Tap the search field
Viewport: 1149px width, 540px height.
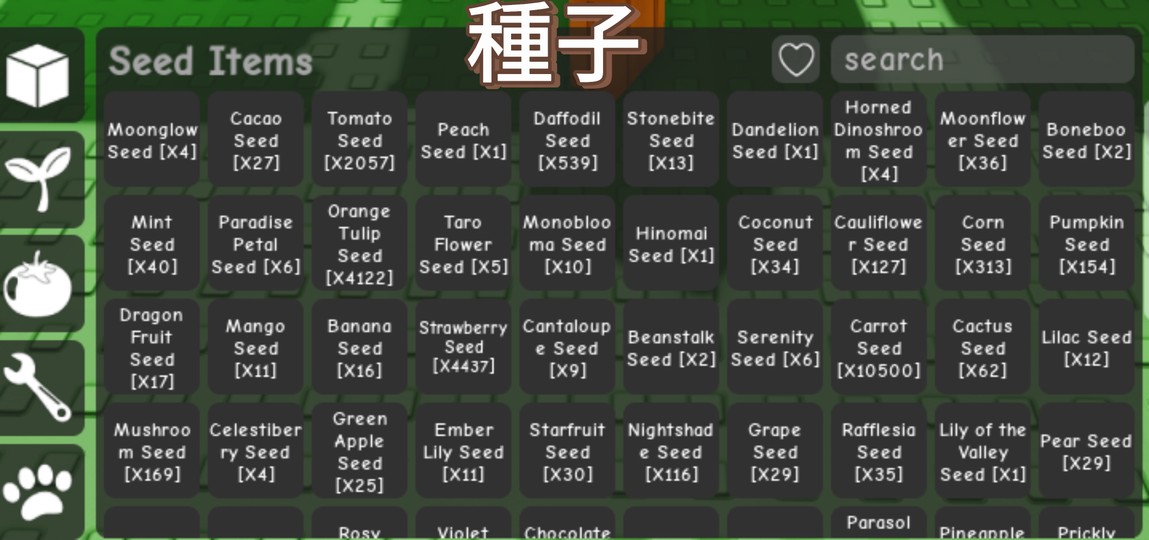point(982,60)
